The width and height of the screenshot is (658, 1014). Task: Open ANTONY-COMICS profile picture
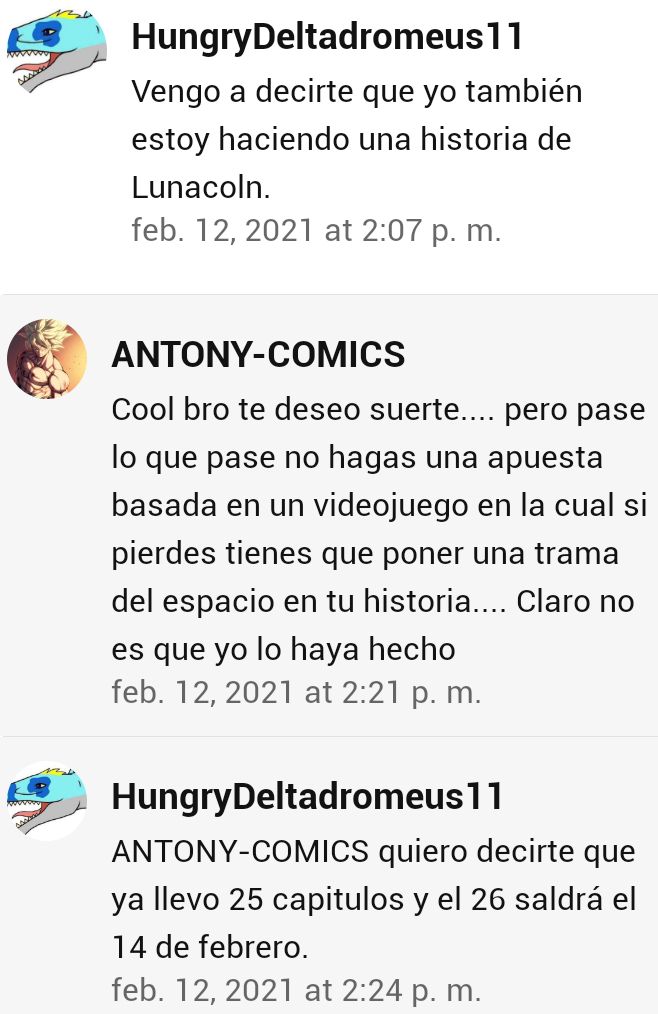46,360
